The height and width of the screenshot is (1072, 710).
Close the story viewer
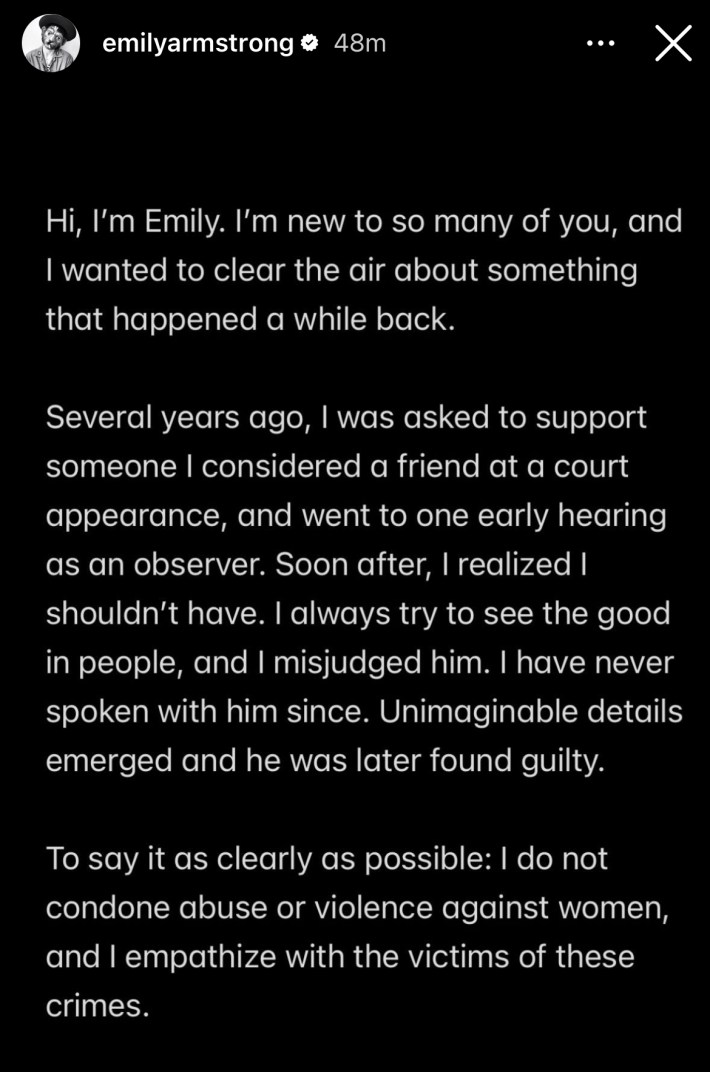coord(673,44)
